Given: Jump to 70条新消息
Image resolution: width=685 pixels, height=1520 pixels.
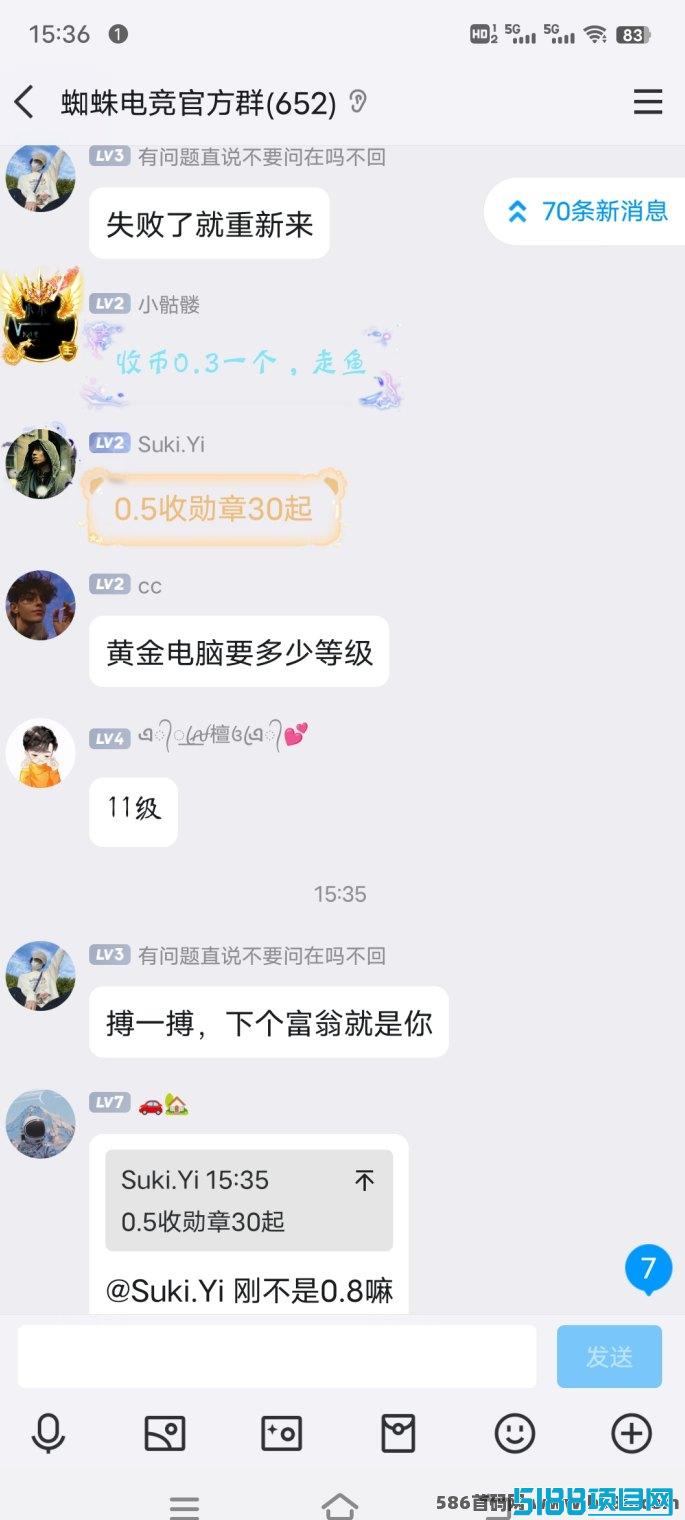Looking at the screenshot, I should tap(586, 212).
